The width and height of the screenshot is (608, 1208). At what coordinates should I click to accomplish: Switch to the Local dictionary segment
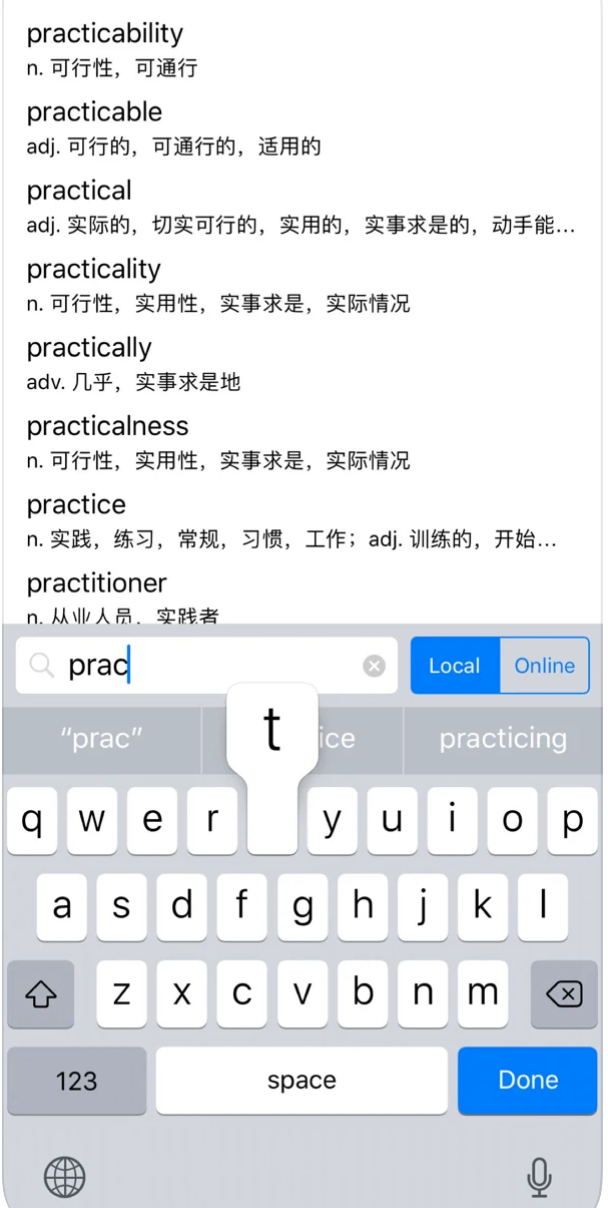click(455, 666)
